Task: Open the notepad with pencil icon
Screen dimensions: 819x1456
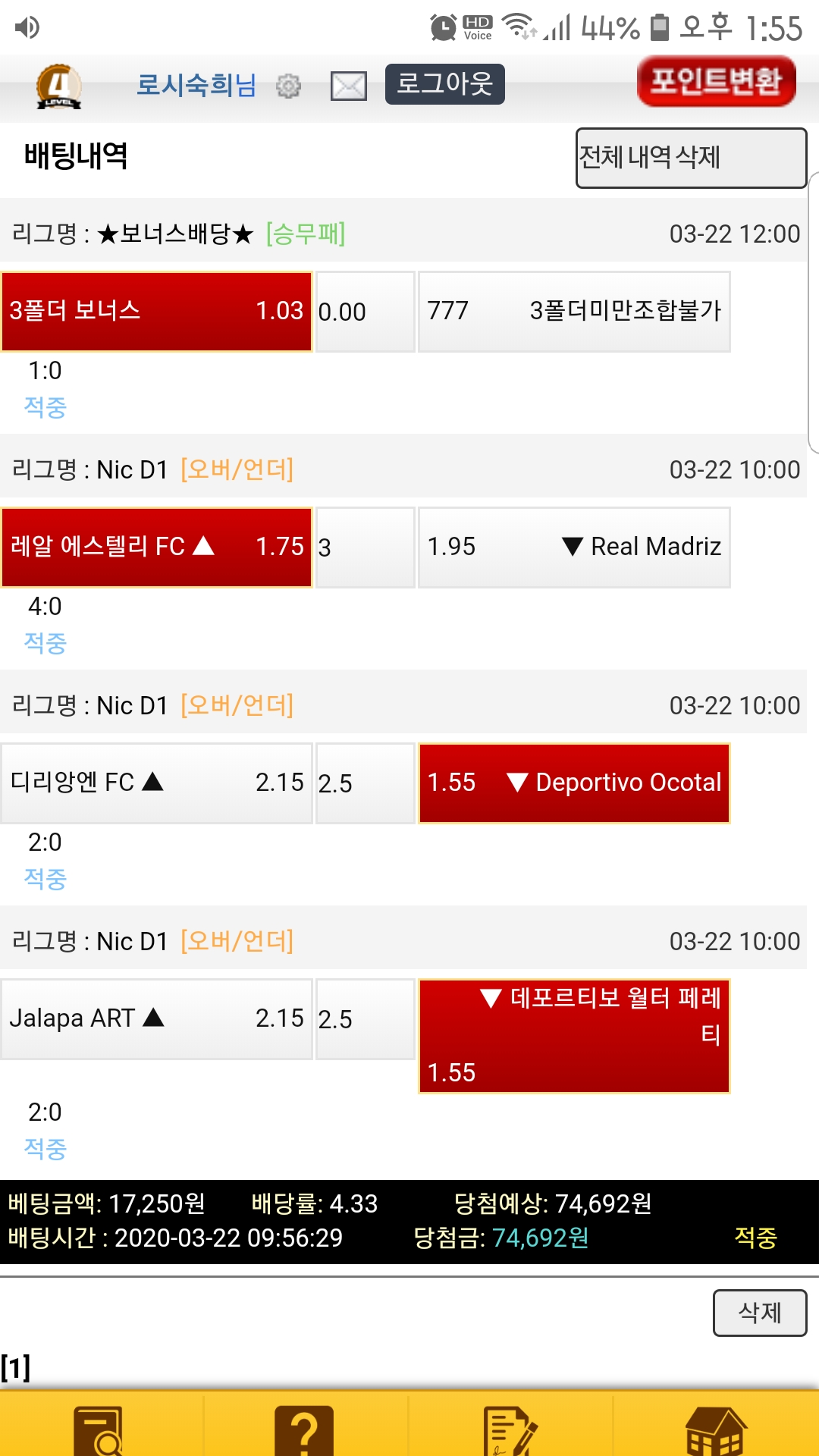Action: (x=509, y=1429)
